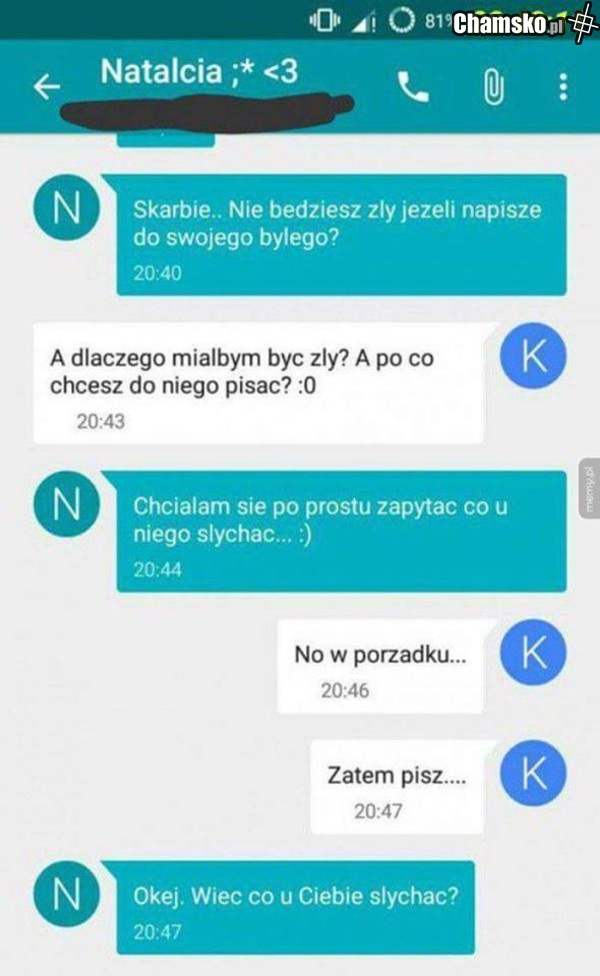Call Natalcia from this chat
Viewport: 600px width, 976px height.
(413, 88)
